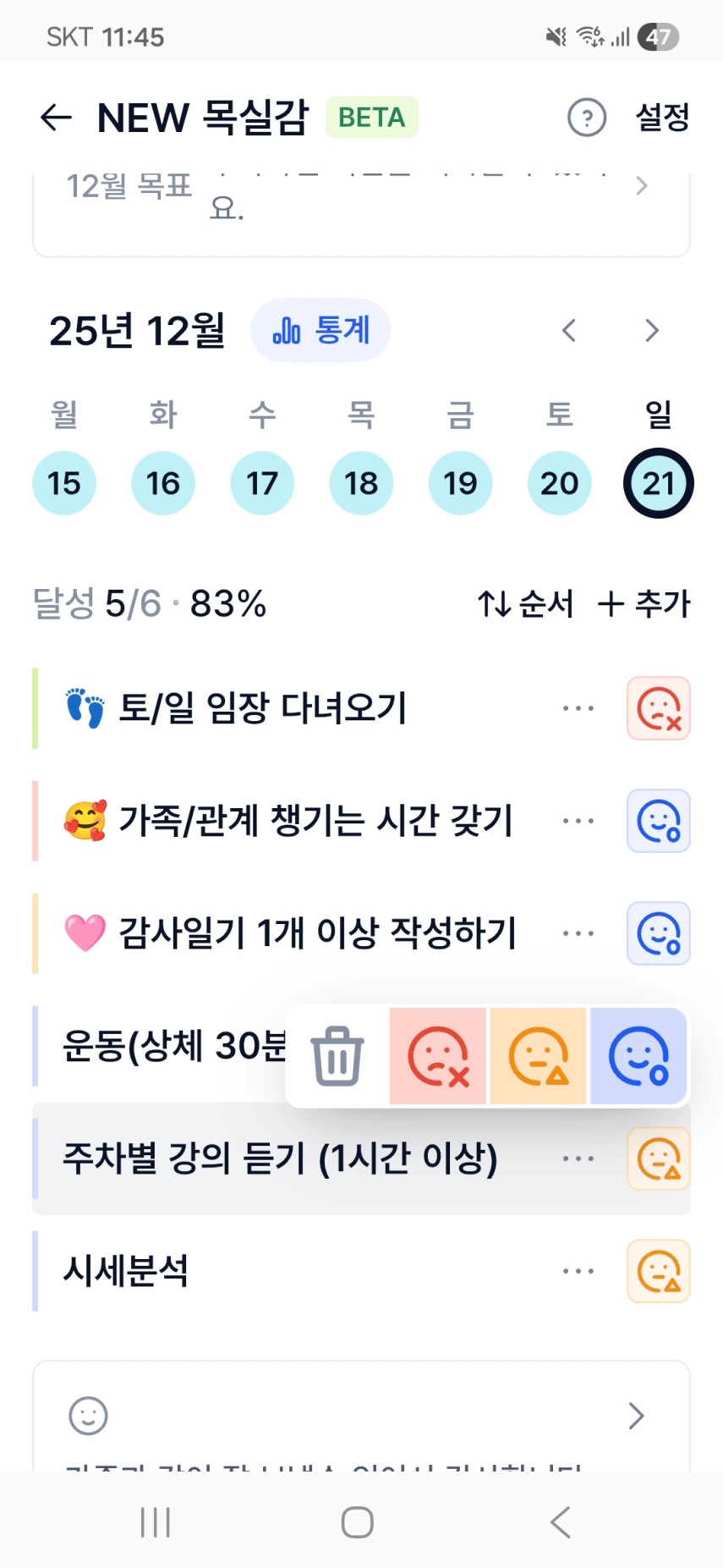Mark as failed with red sad face

coord(438,1056)
